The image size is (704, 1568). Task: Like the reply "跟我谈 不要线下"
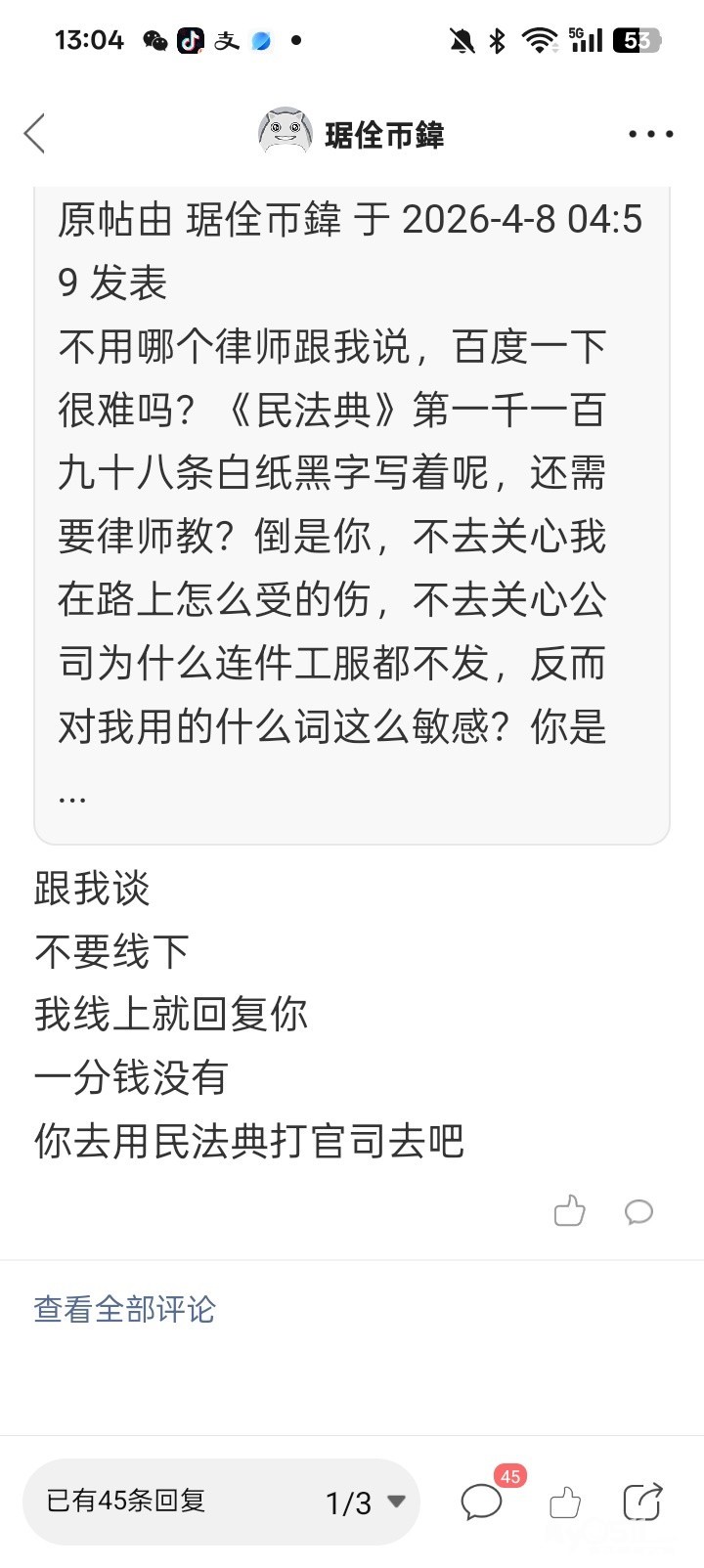(x=569, y=1211)
